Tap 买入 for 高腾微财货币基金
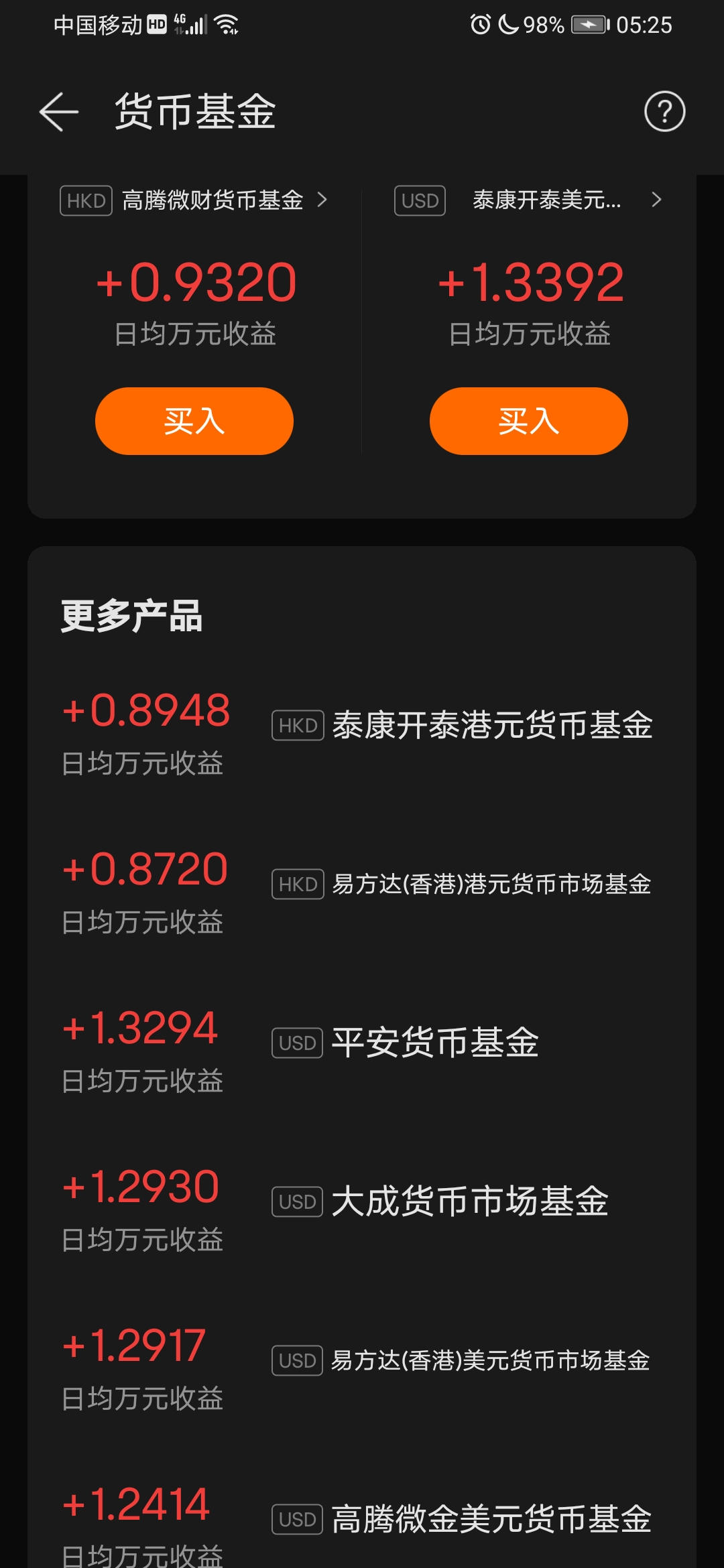724x1568 pixels. tap(194, 421)
